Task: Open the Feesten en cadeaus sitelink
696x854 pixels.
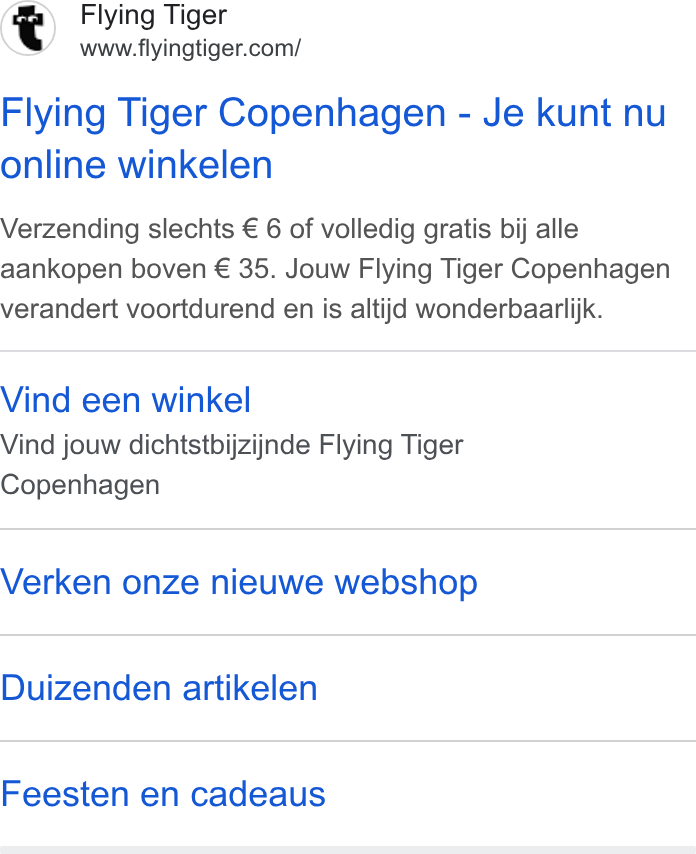Action: click(x=163, y=794)
